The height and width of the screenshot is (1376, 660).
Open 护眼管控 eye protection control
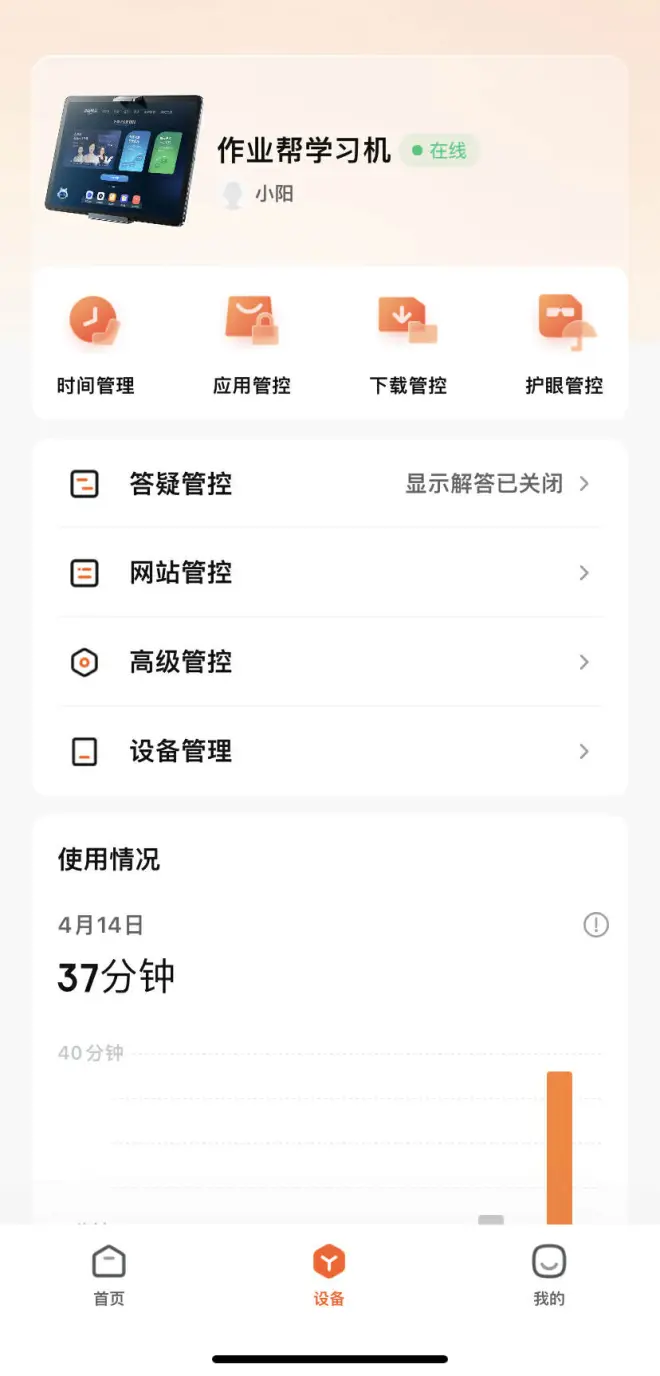pyautogui.click(x=564, y=344)
